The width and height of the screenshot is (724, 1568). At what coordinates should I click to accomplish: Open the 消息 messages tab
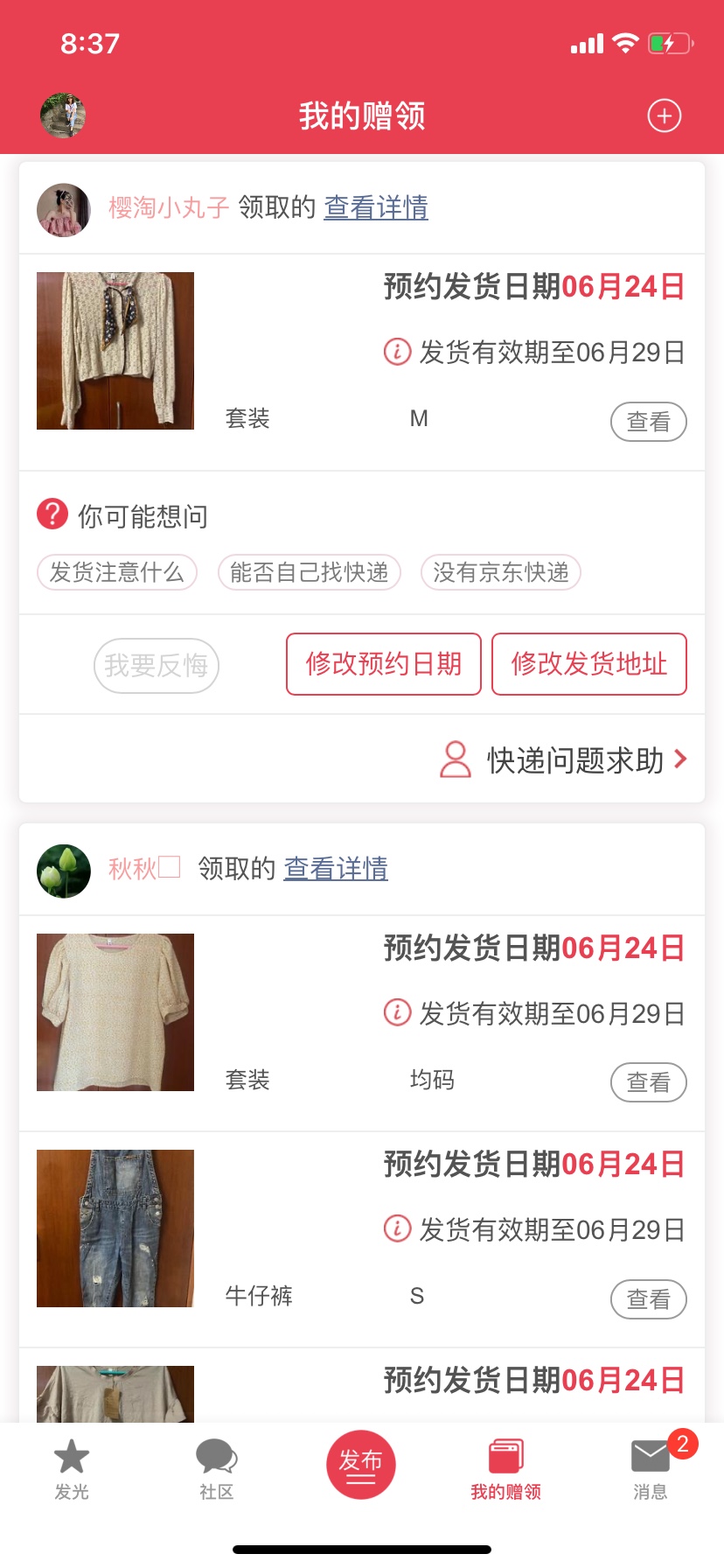[x=651, y=1470]
